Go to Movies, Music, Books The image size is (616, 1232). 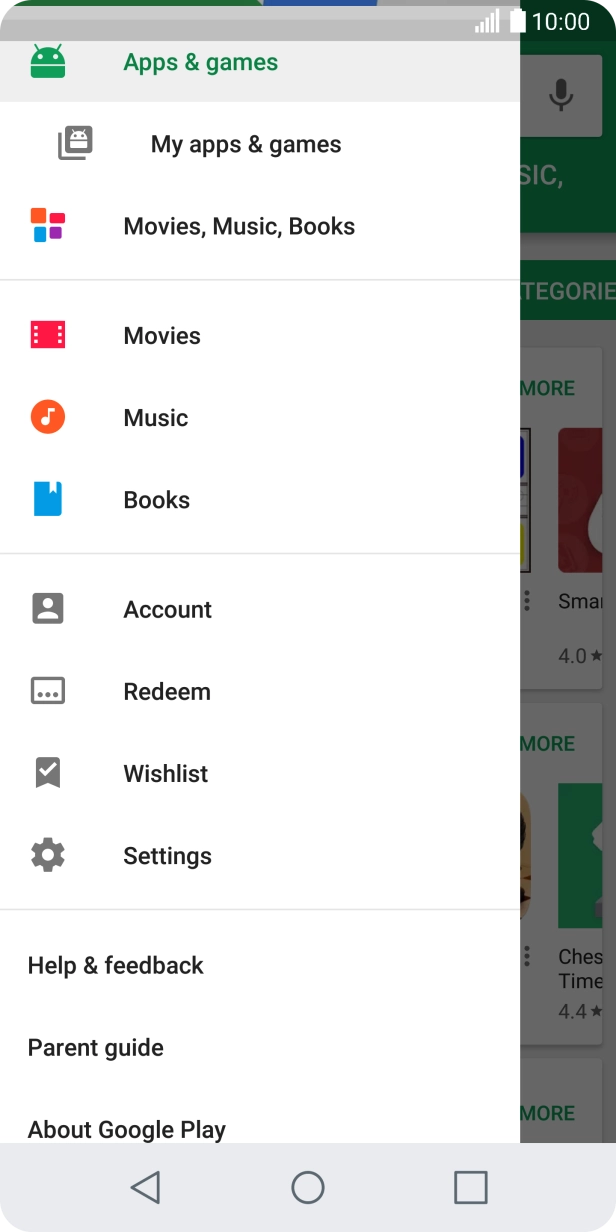[238, 227]
